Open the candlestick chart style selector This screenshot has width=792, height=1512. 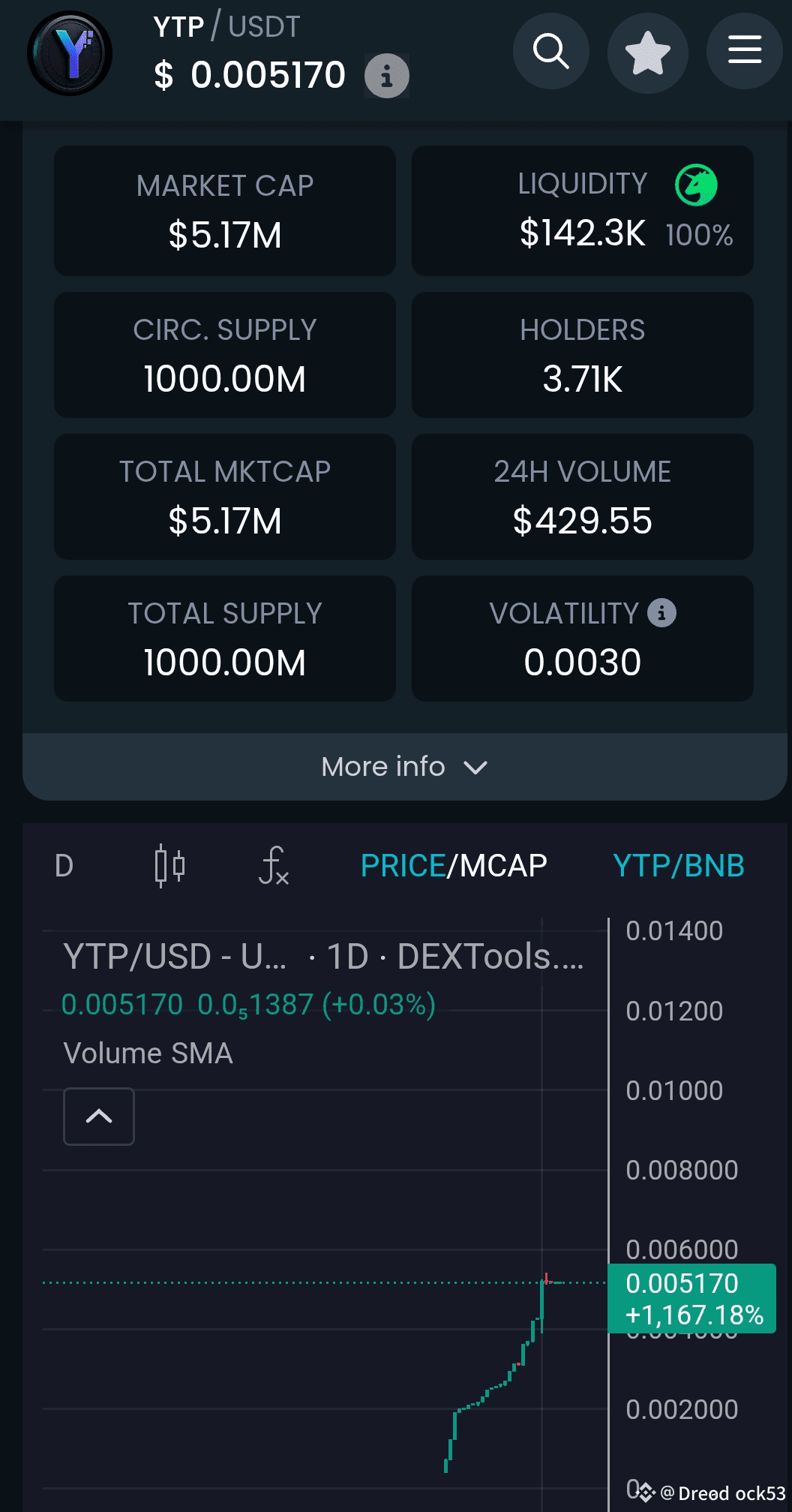click(169, 866)
